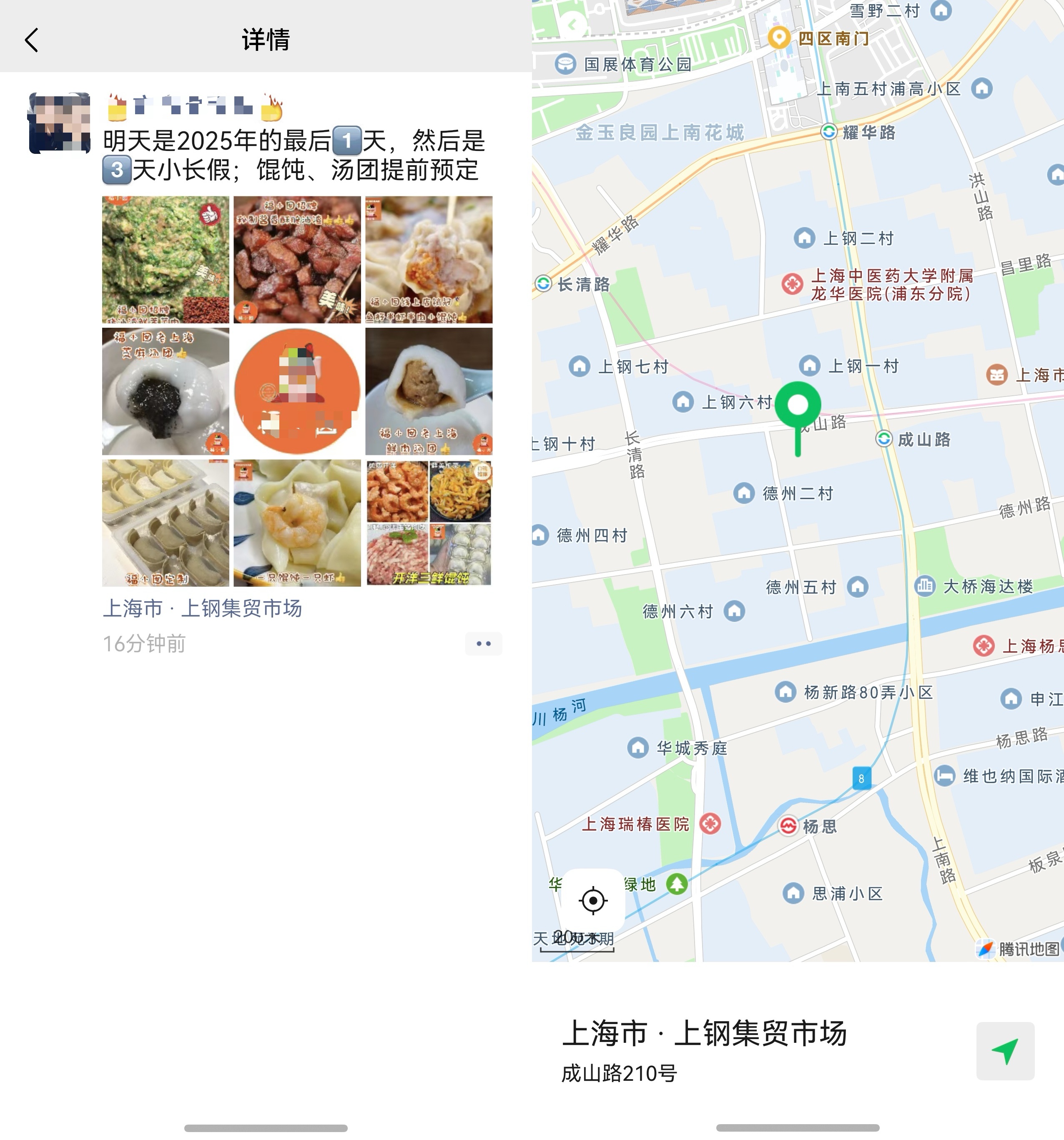This screenshot has height=1140, width=1064.
Task: Go back from the 详情 page
Action: click(32, 40)
